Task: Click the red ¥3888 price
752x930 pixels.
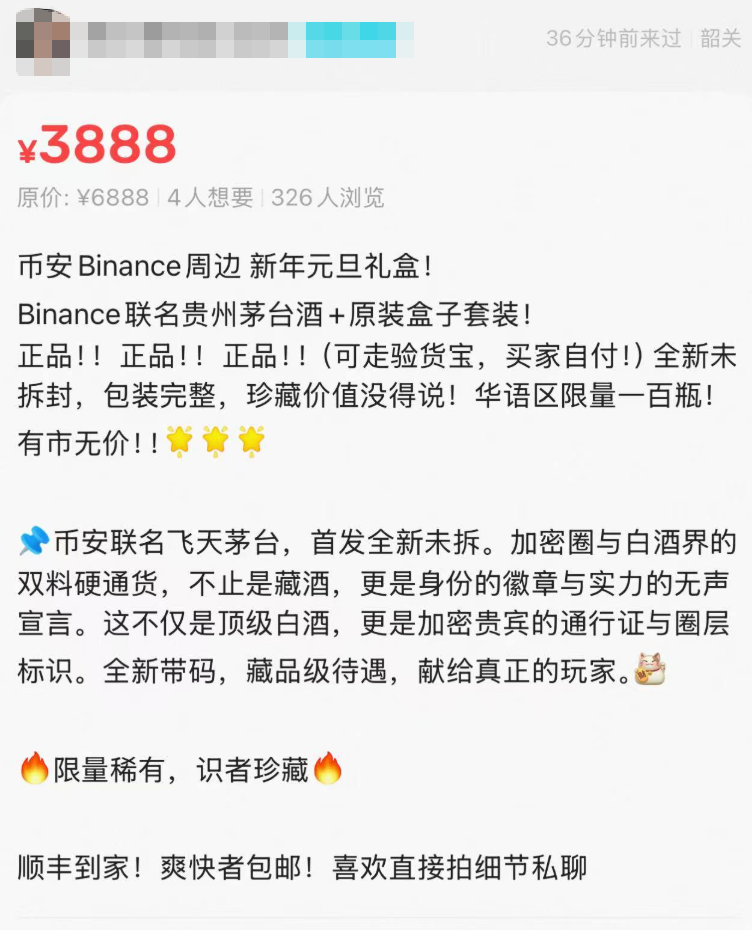Action: point(95,143)
